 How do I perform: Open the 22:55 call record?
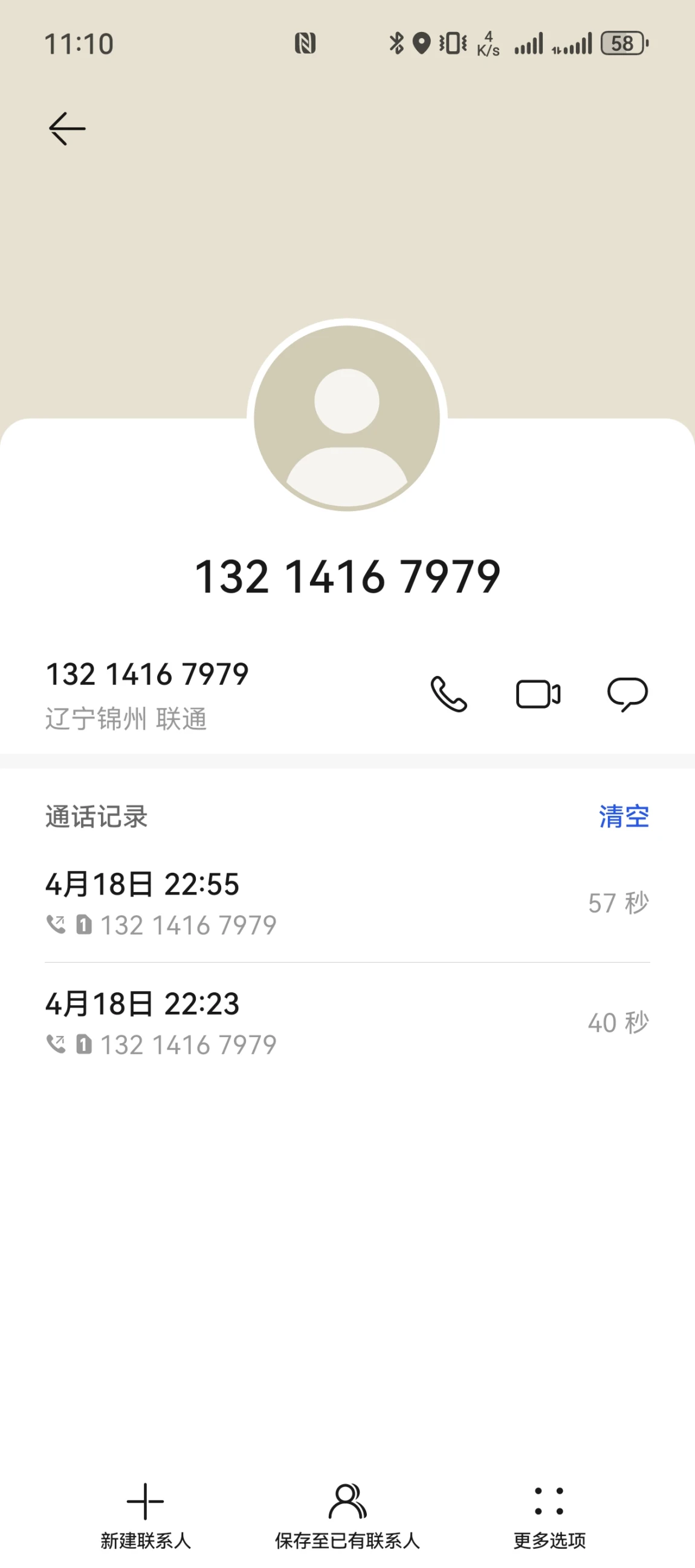click(x=347, y=904)
